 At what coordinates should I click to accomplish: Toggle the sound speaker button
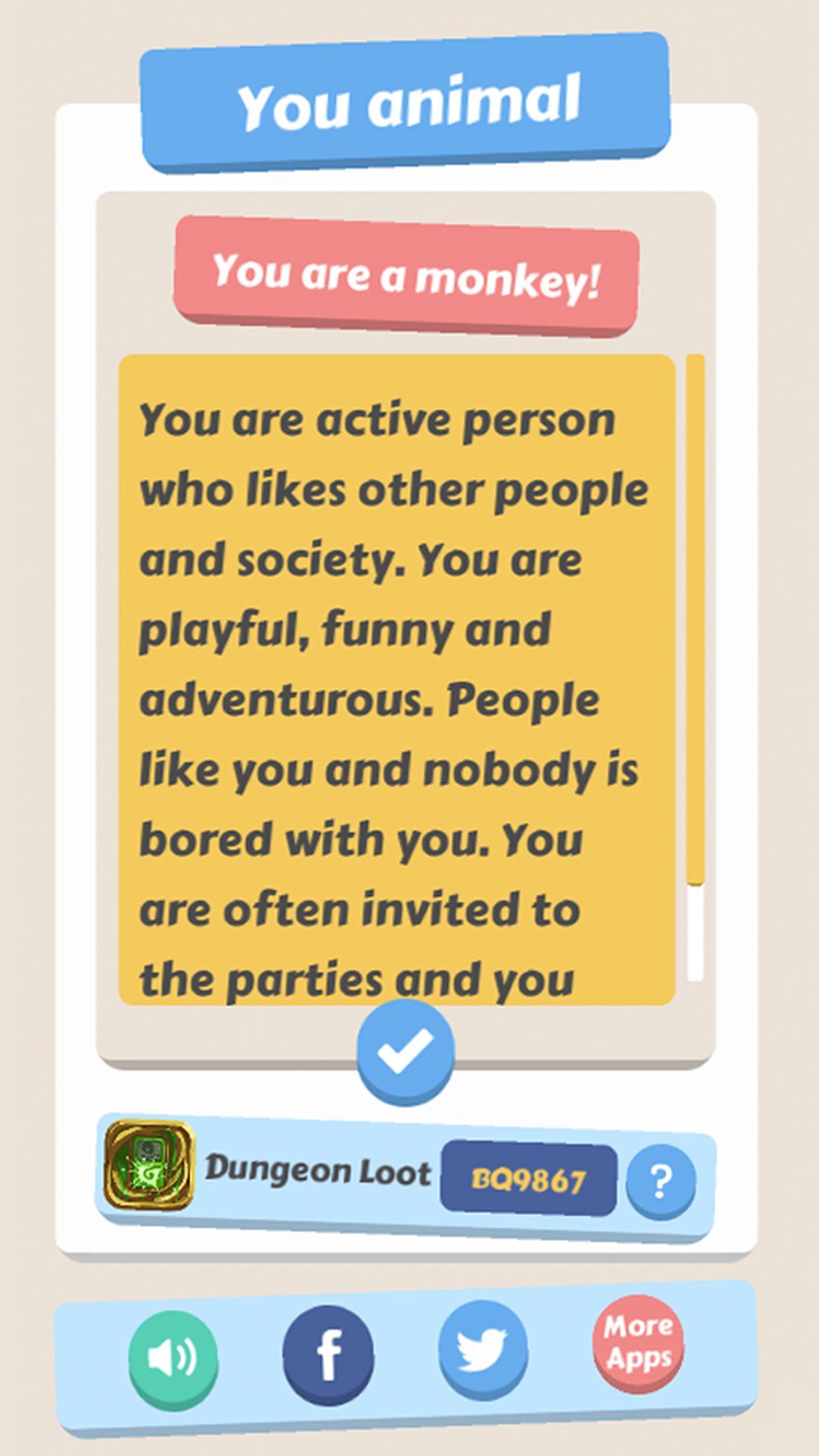173,1358
